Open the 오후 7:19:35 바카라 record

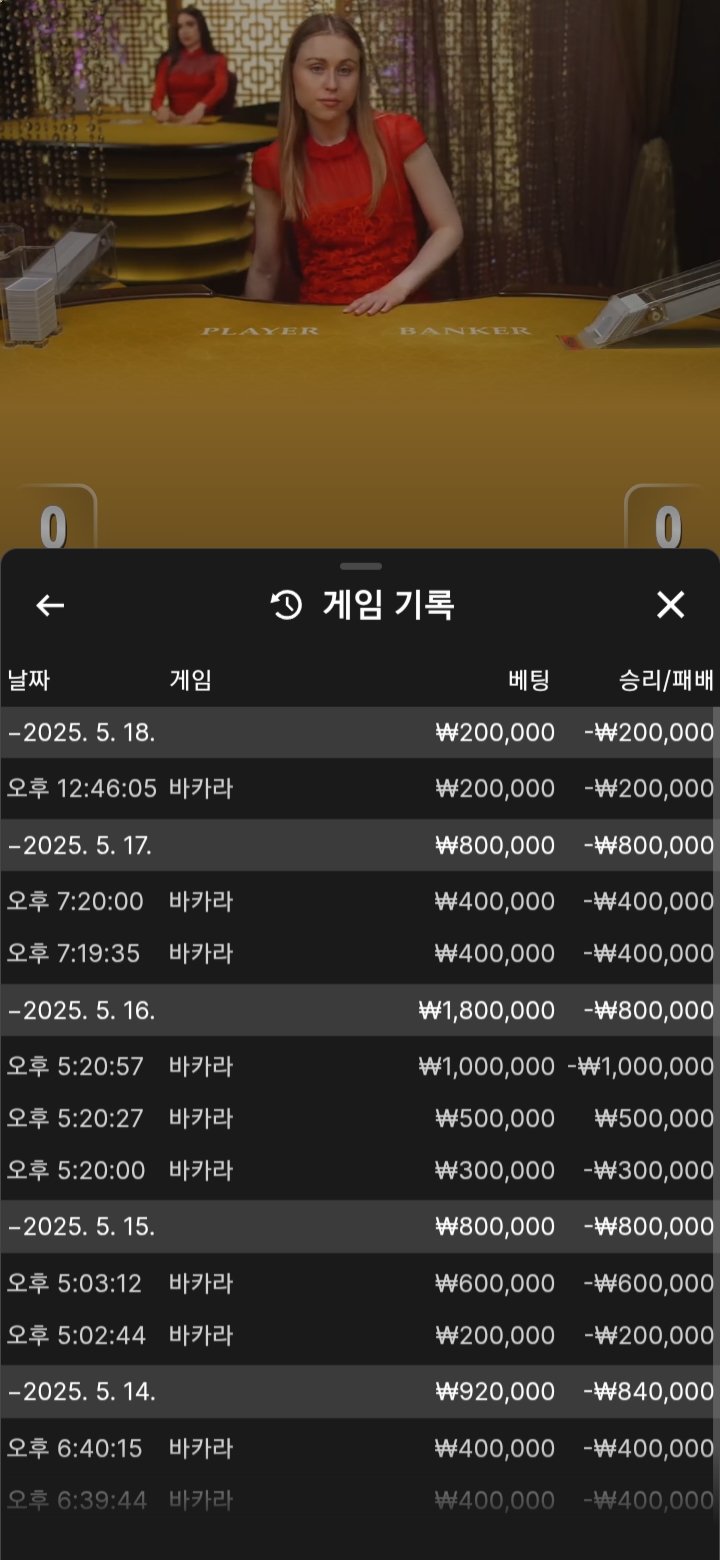coord(360,954)
